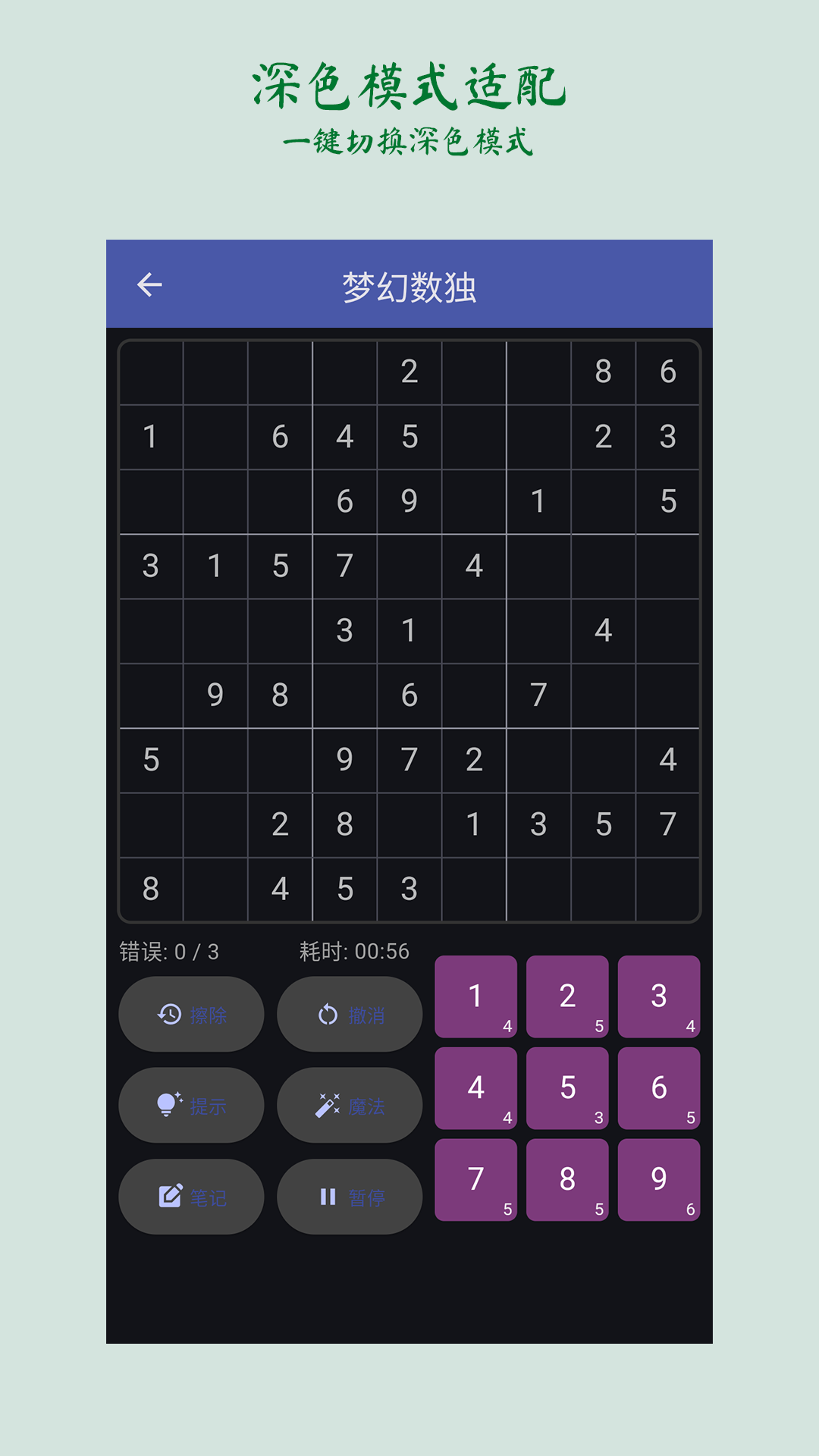Click the cell containing 2 in the top row
This screenshot has height=1456, width=819.
point(408,372)
